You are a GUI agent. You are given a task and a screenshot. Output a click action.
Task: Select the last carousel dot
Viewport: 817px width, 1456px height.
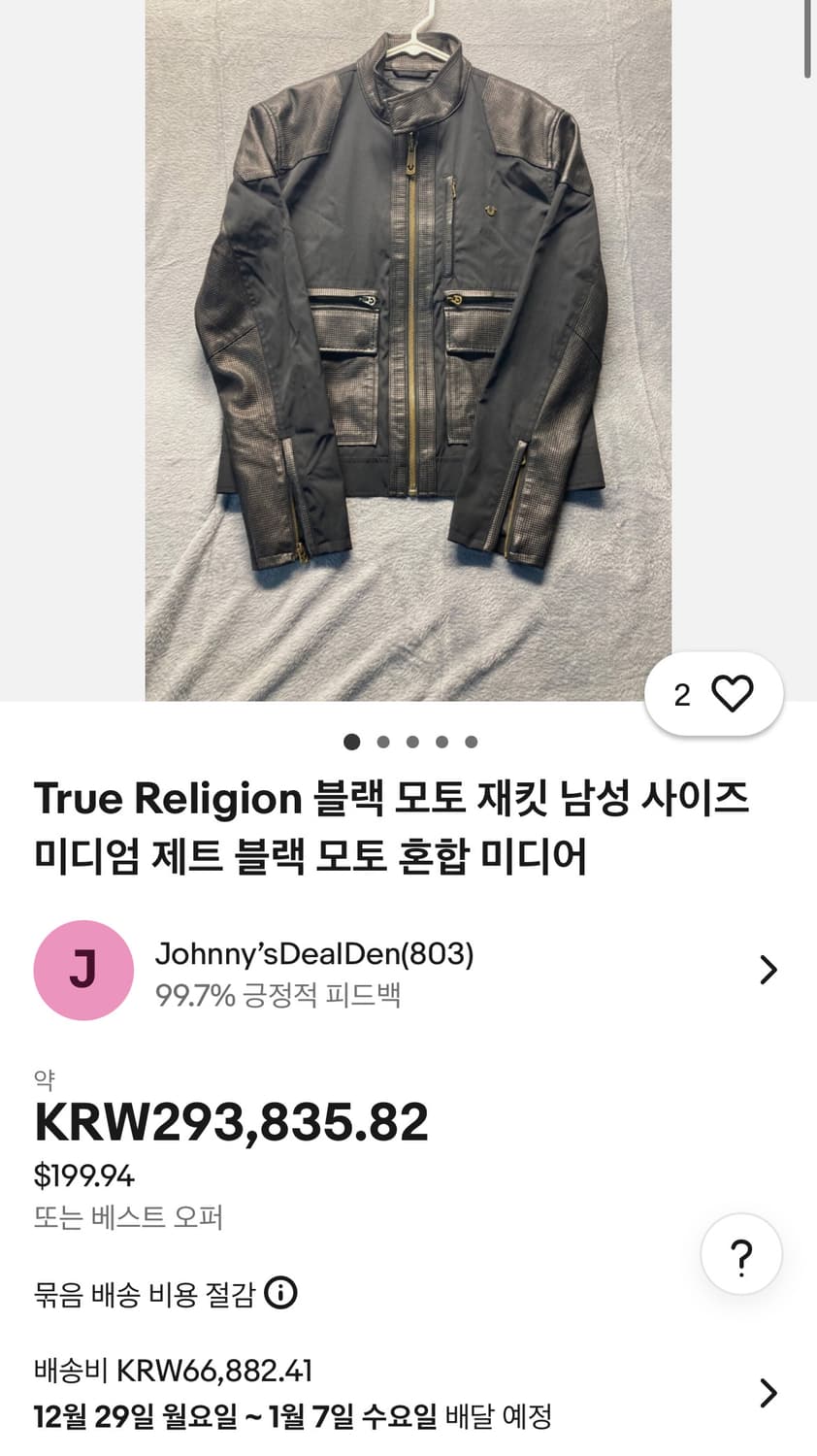click(473, 742)
